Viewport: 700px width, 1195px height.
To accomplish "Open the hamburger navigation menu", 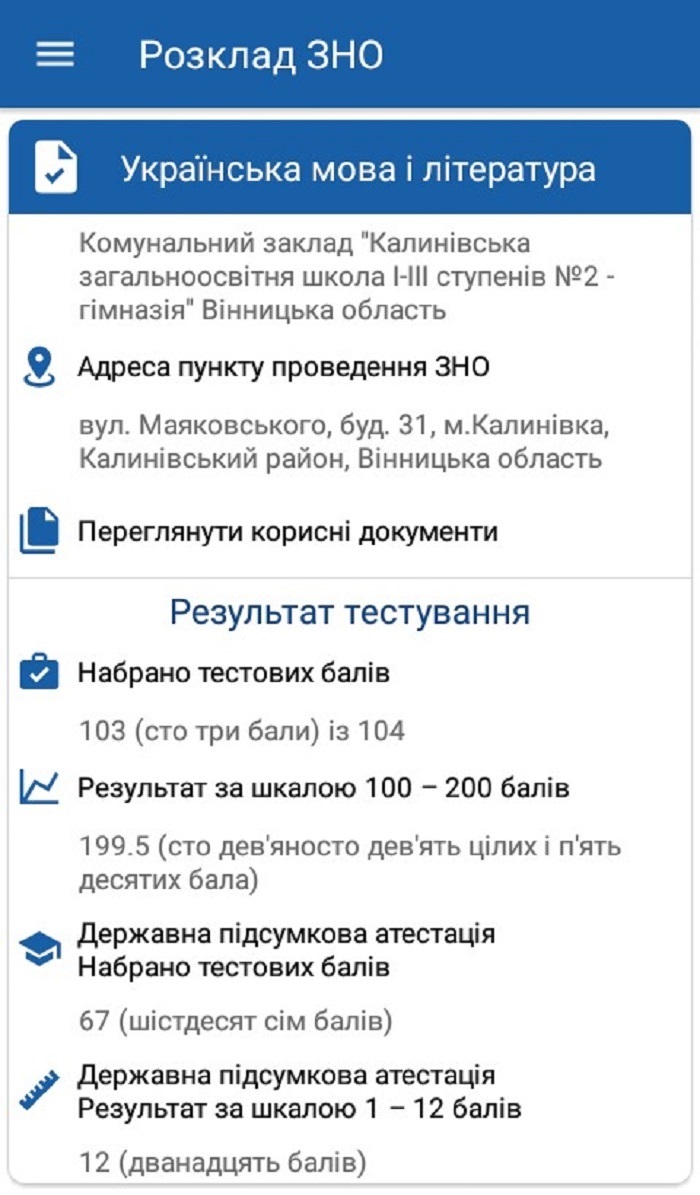I will coord(55,55).
